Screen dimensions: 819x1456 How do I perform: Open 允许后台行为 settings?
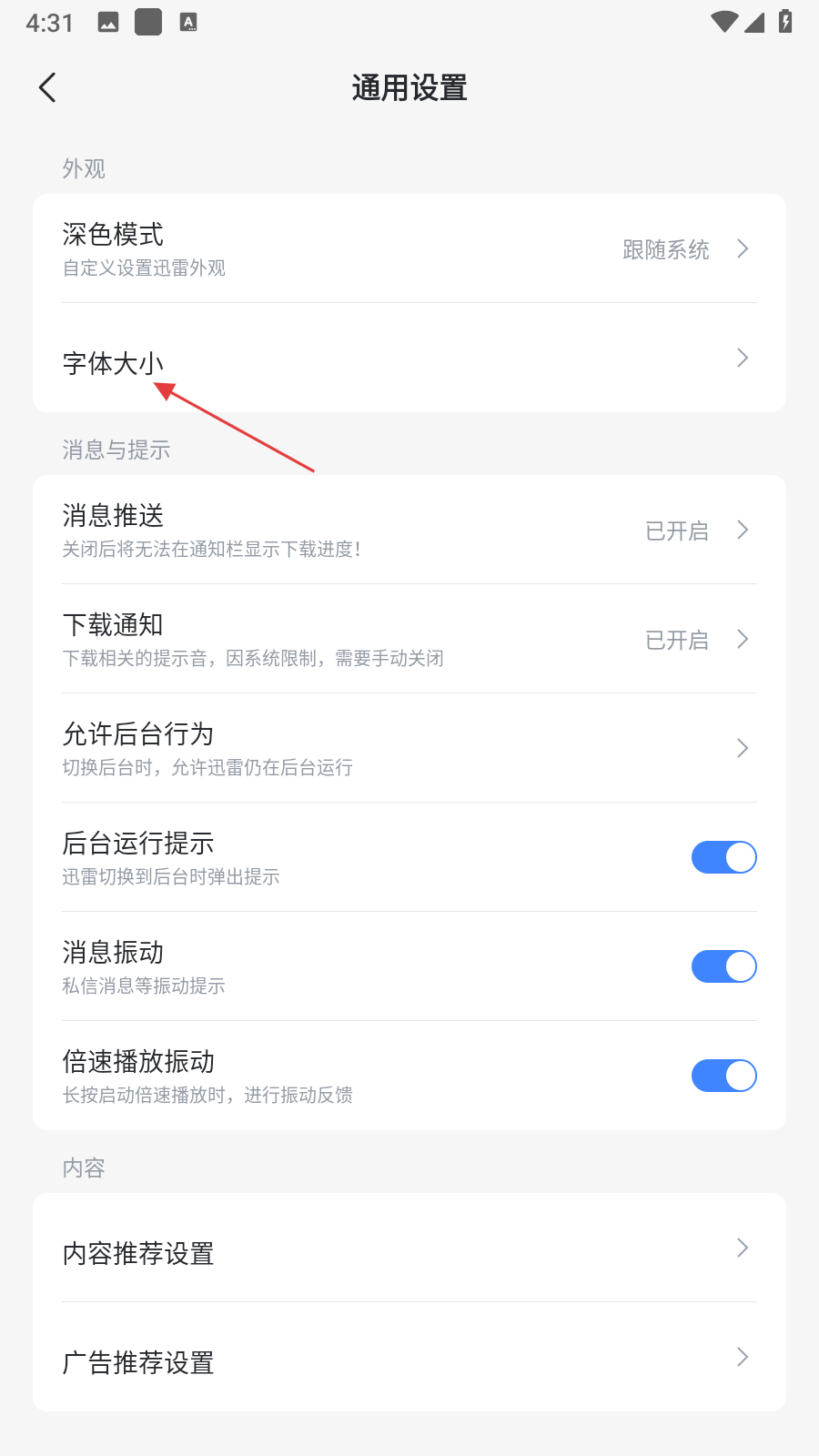pos(409,748)
